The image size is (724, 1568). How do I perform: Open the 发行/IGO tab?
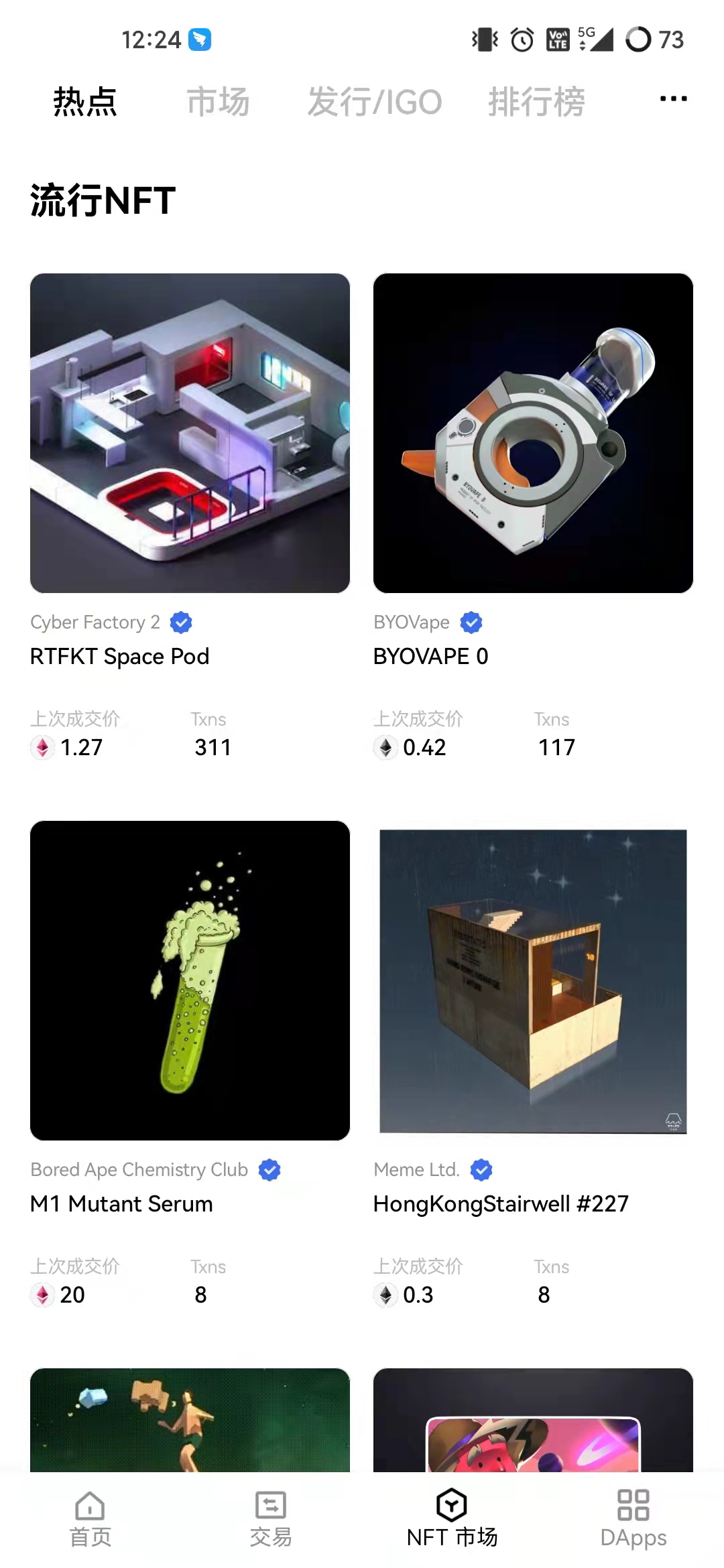click(375, 102)
